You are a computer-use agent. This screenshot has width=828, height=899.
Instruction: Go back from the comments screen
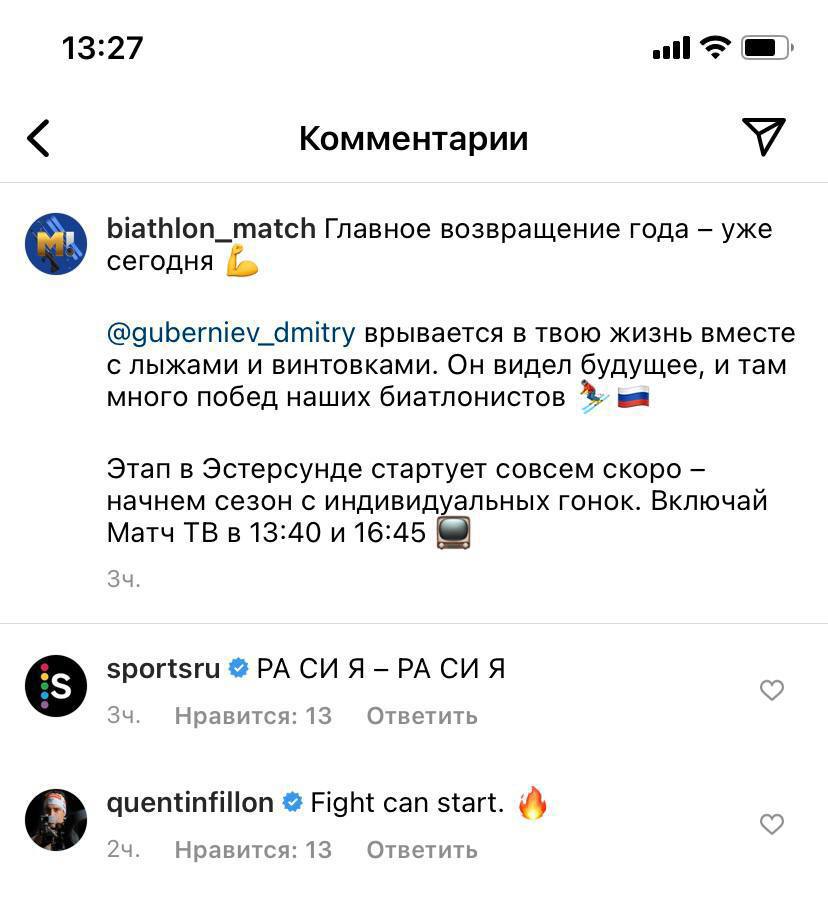pyautogui.click(x=38, y=138)
